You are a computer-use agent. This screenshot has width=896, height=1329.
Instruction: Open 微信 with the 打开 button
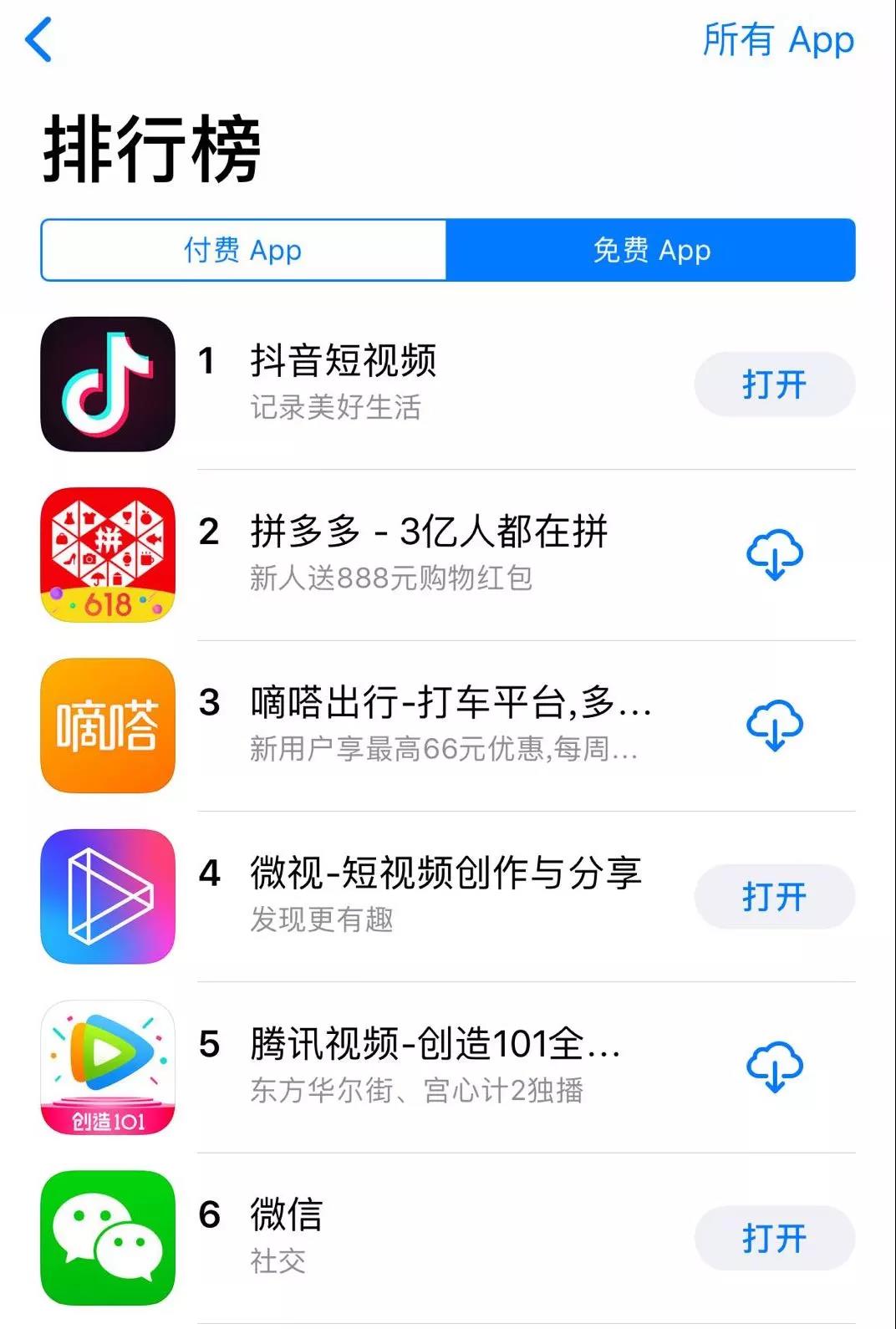click(774, 1238)
